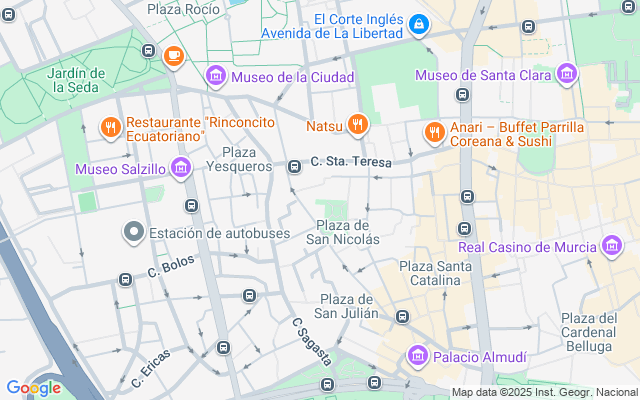Select the Museo de Santa Clara pin

tap(568, 74)
